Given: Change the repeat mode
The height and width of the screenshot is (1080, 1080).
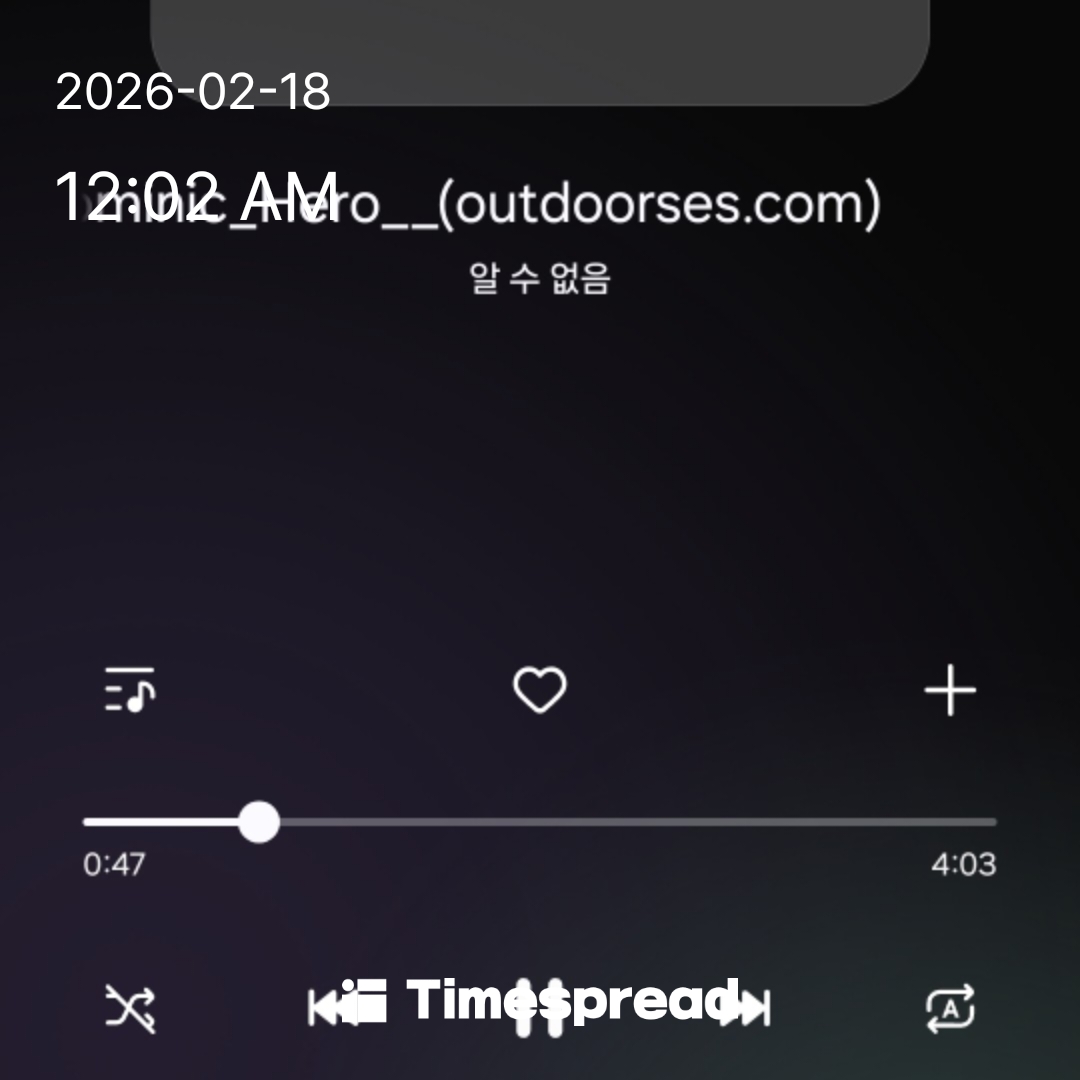Looking at the screenshot, I should [x=949, y=1007].
